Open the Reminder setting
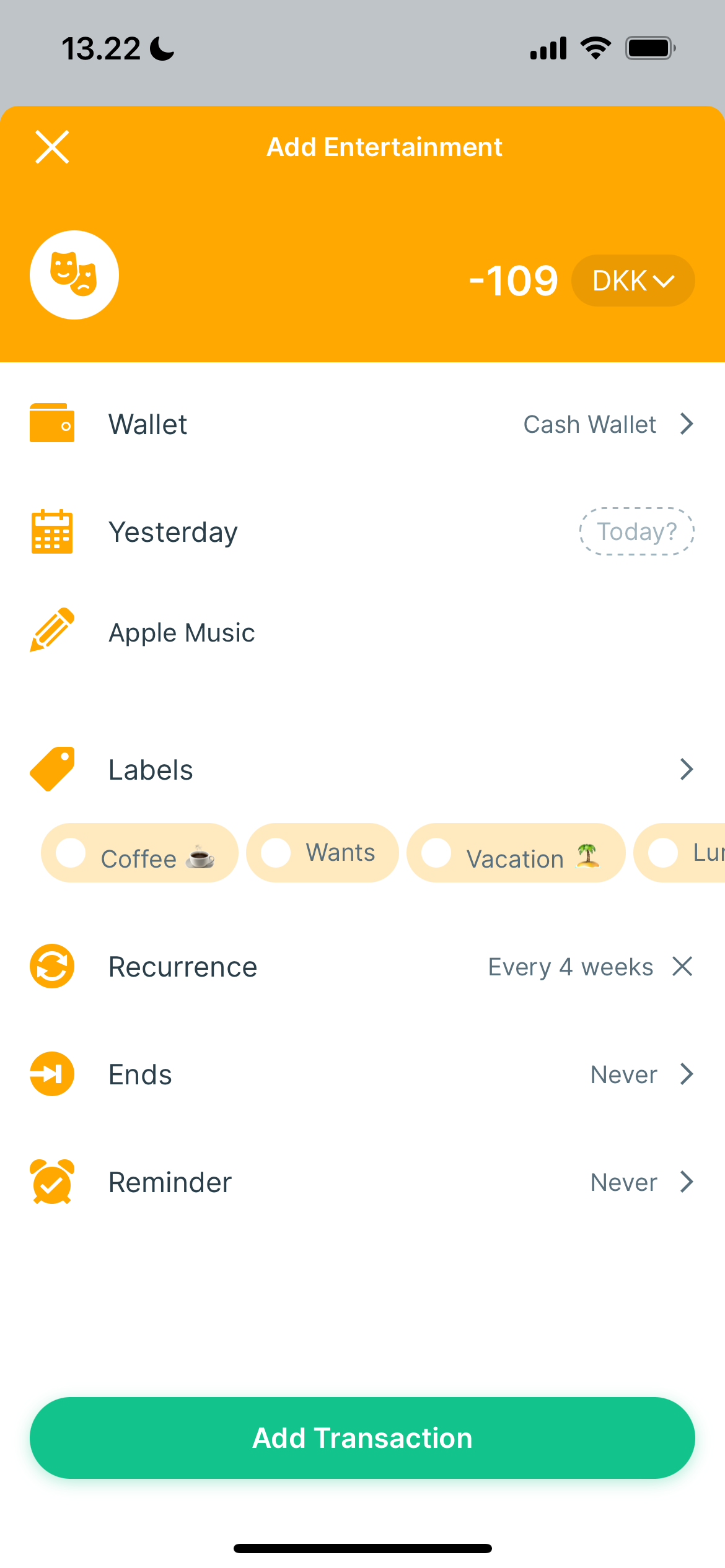This screenshot has height=1568, width=725. click(x=362, y=1182)
